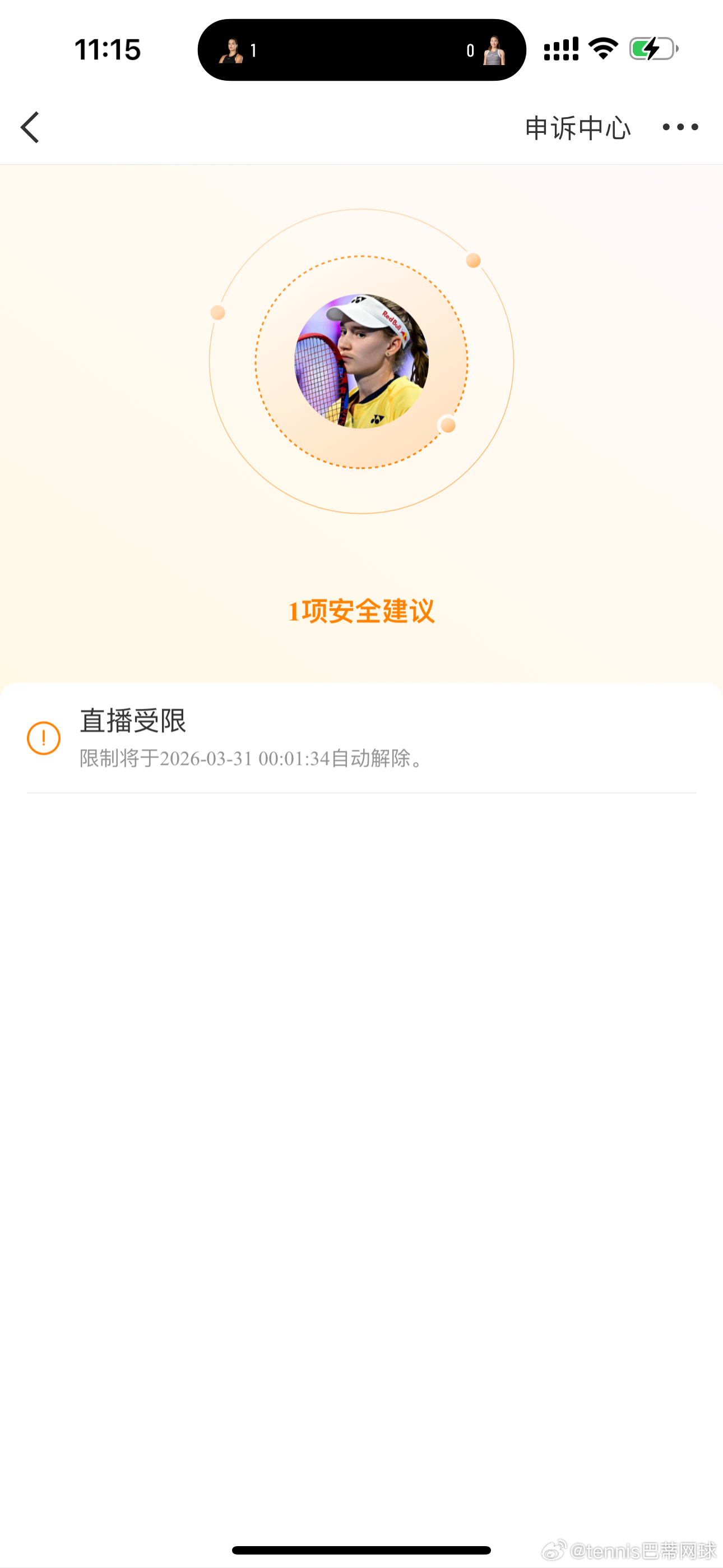Viewport: 723px width, 1568px height.
Task: Tap the back arrow to leave 申诉中心
Action: (30, 127)
